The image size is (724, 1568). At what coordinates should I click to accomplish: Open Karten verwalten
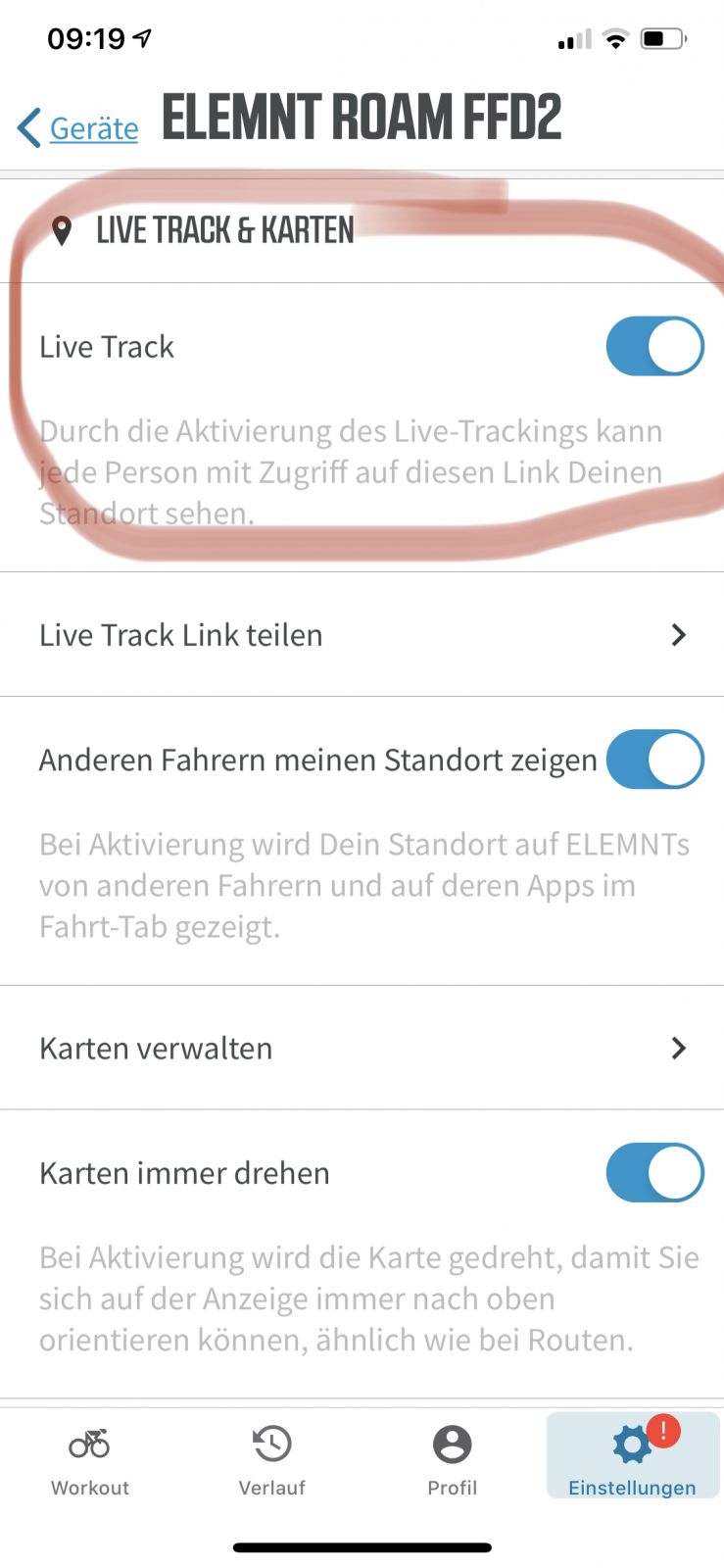pyautogui.click(x=362, y=1049)
